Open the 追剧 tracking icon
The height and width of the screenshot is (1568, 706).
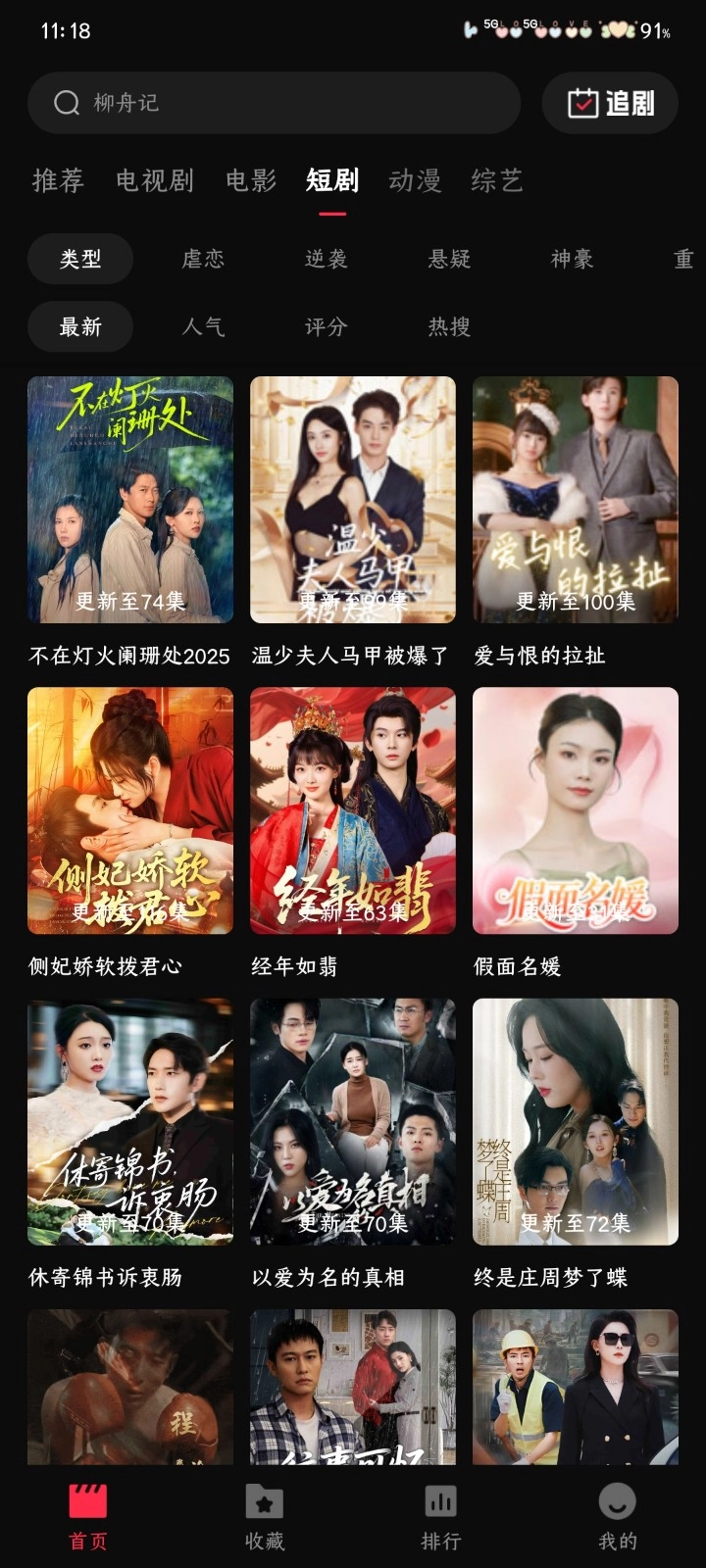click(609, 102)
